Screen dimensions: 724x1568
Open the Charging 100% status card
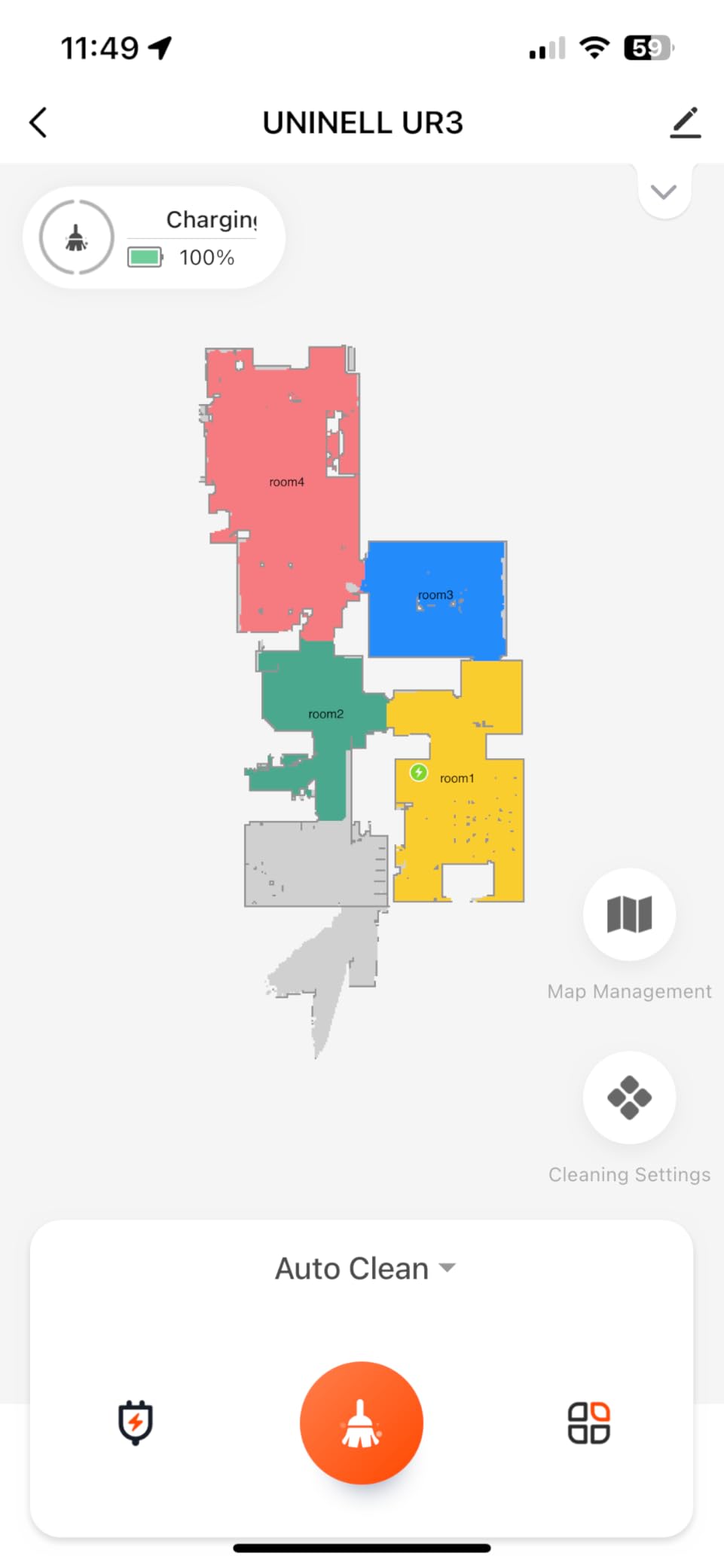coord(154,237)
